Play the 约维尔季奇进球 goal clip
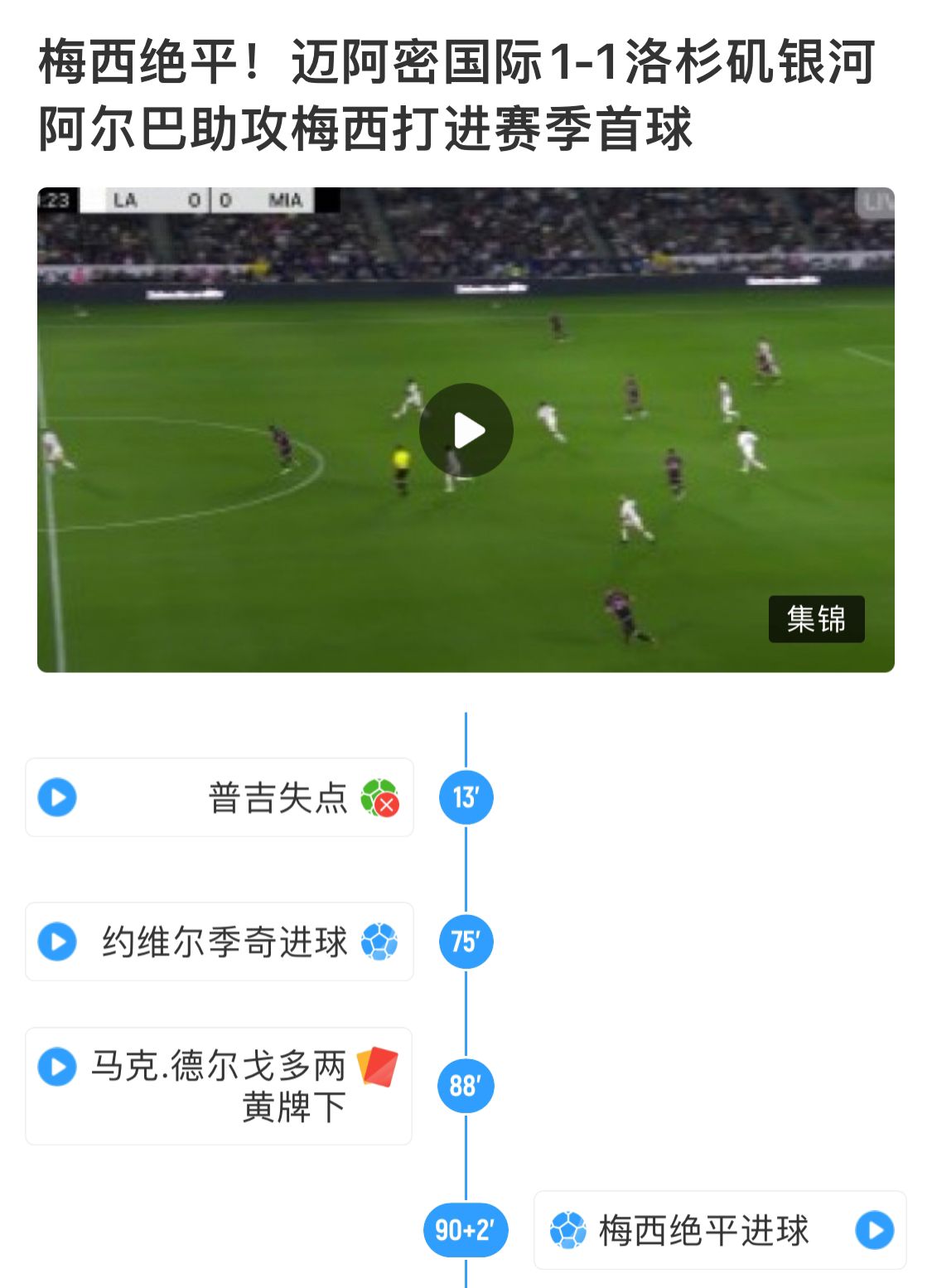The height and width of the screenshot is (1288, 932). [x=57, y=942]
